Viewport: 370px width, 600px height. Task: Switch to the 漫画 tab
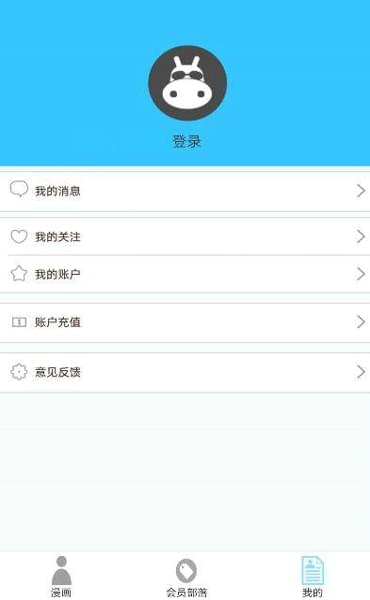61,577
